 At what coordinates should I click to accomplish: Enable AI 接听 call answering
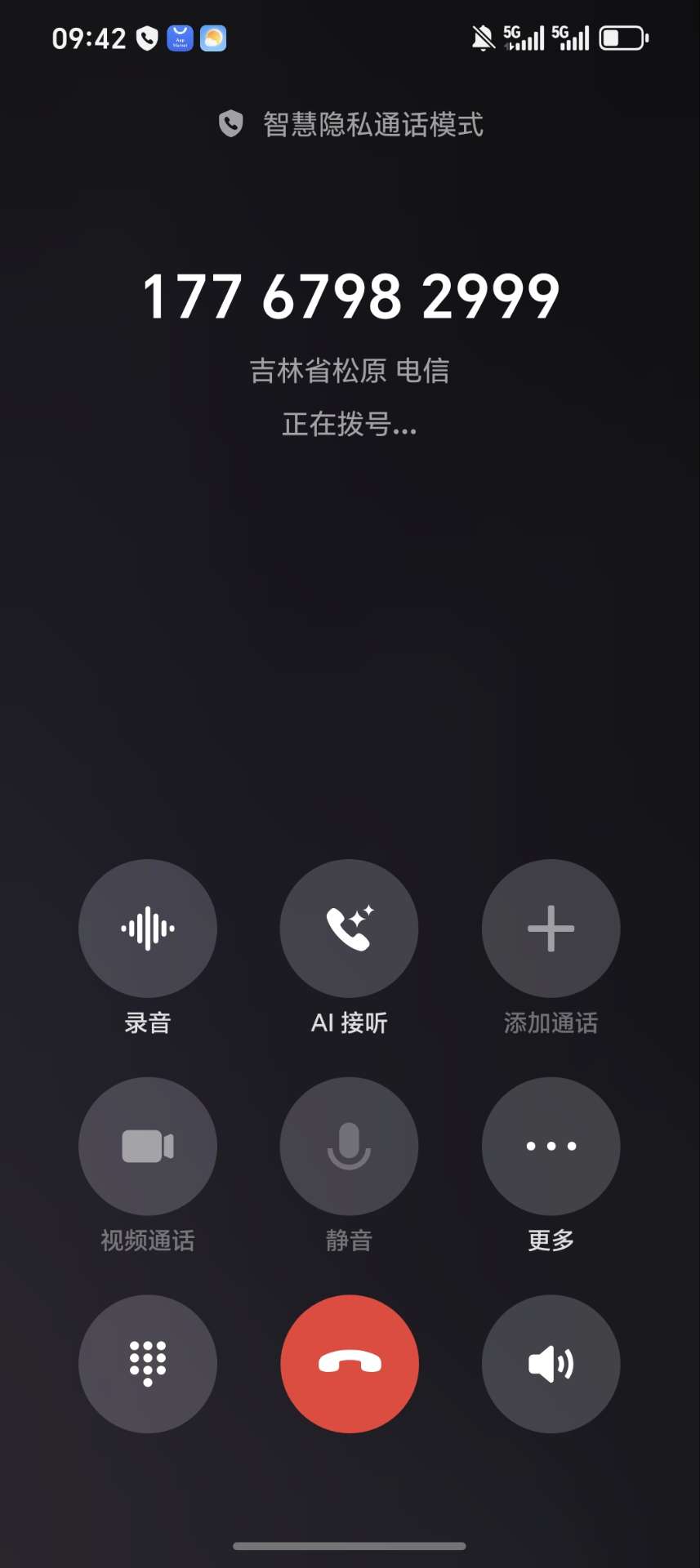coord(350,929)
